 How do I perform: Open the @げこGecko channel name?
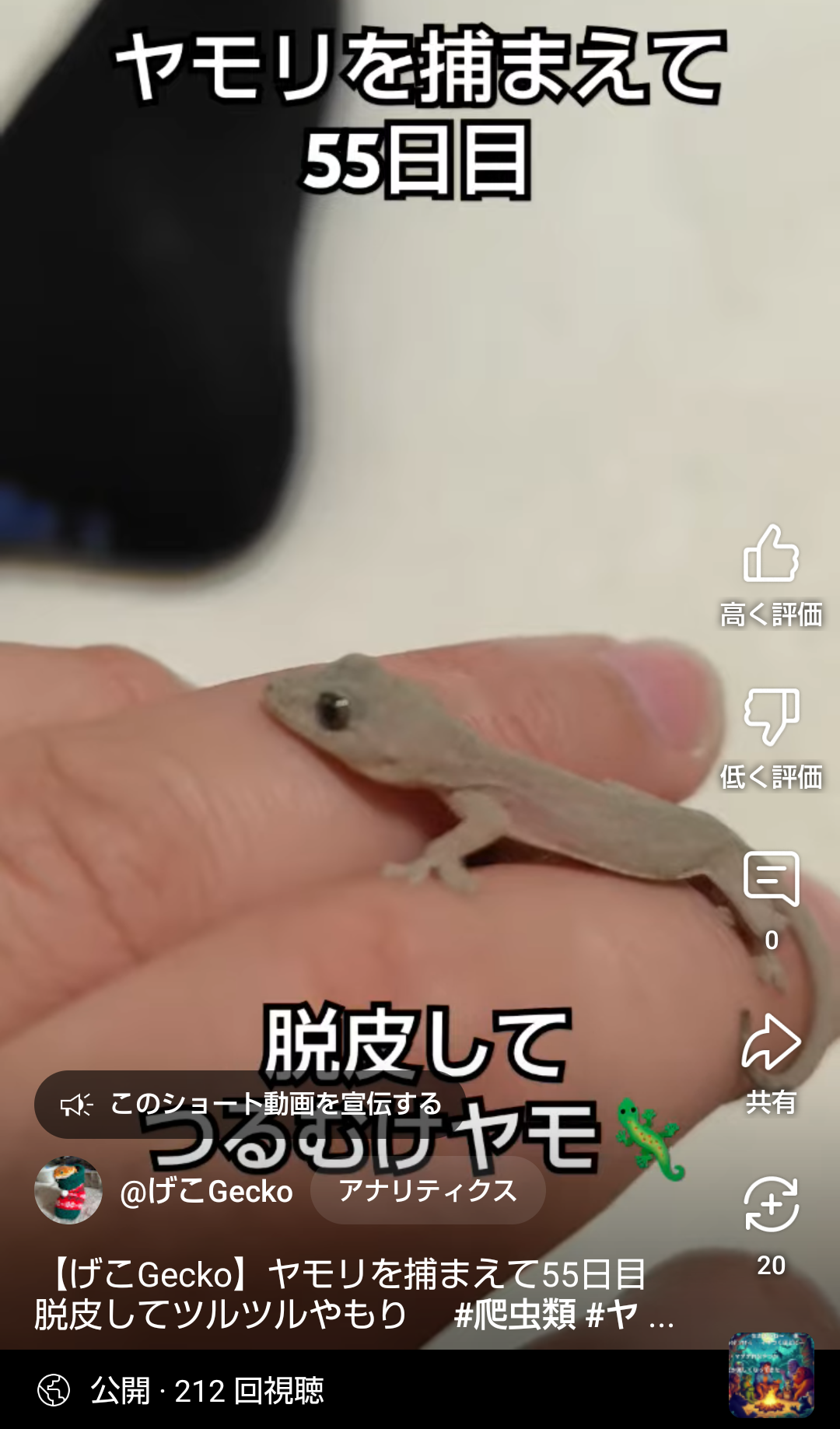207,1191
